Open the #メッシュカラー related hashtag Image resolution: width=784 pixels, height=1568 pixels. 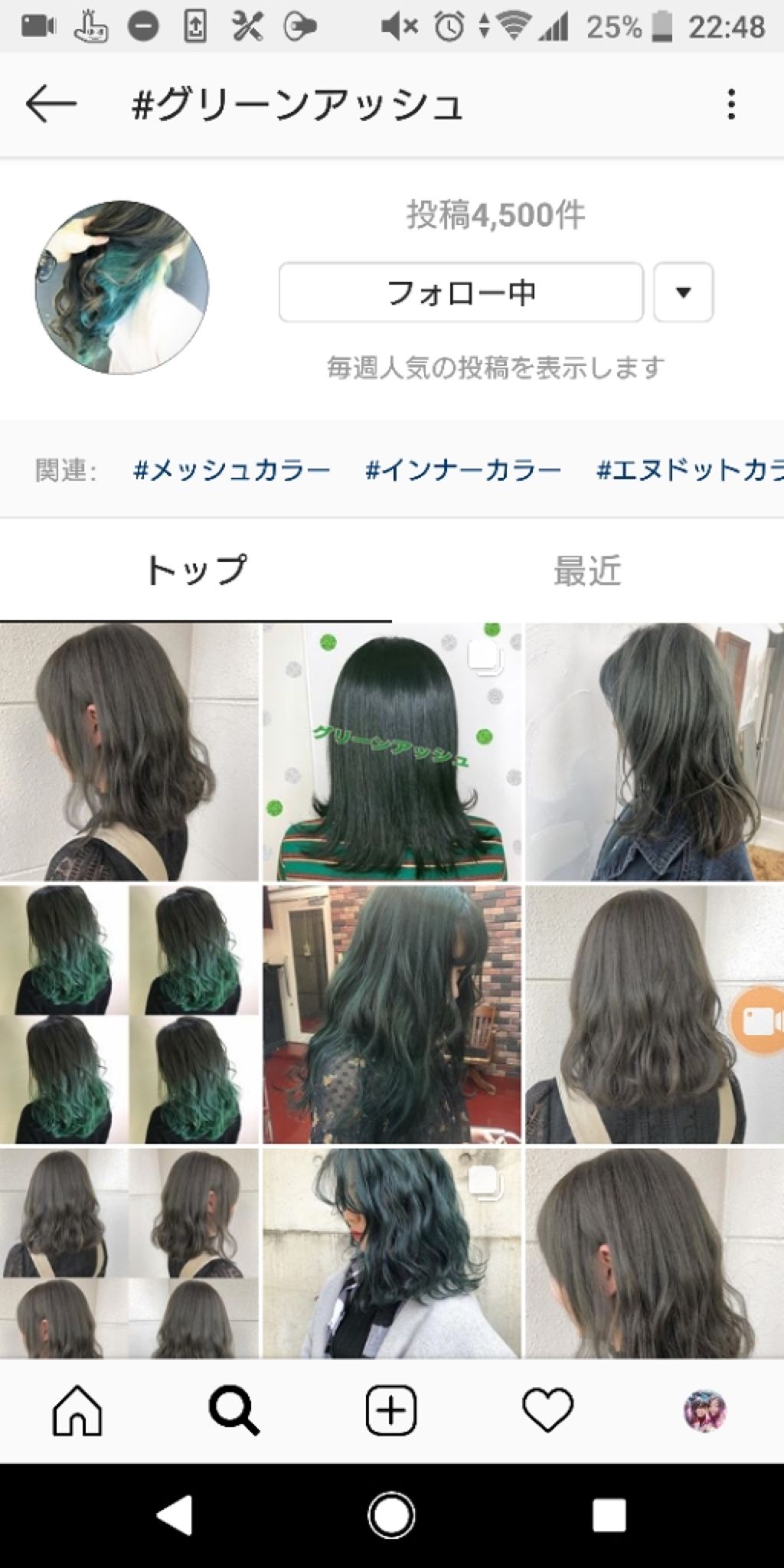click(234, 470)
